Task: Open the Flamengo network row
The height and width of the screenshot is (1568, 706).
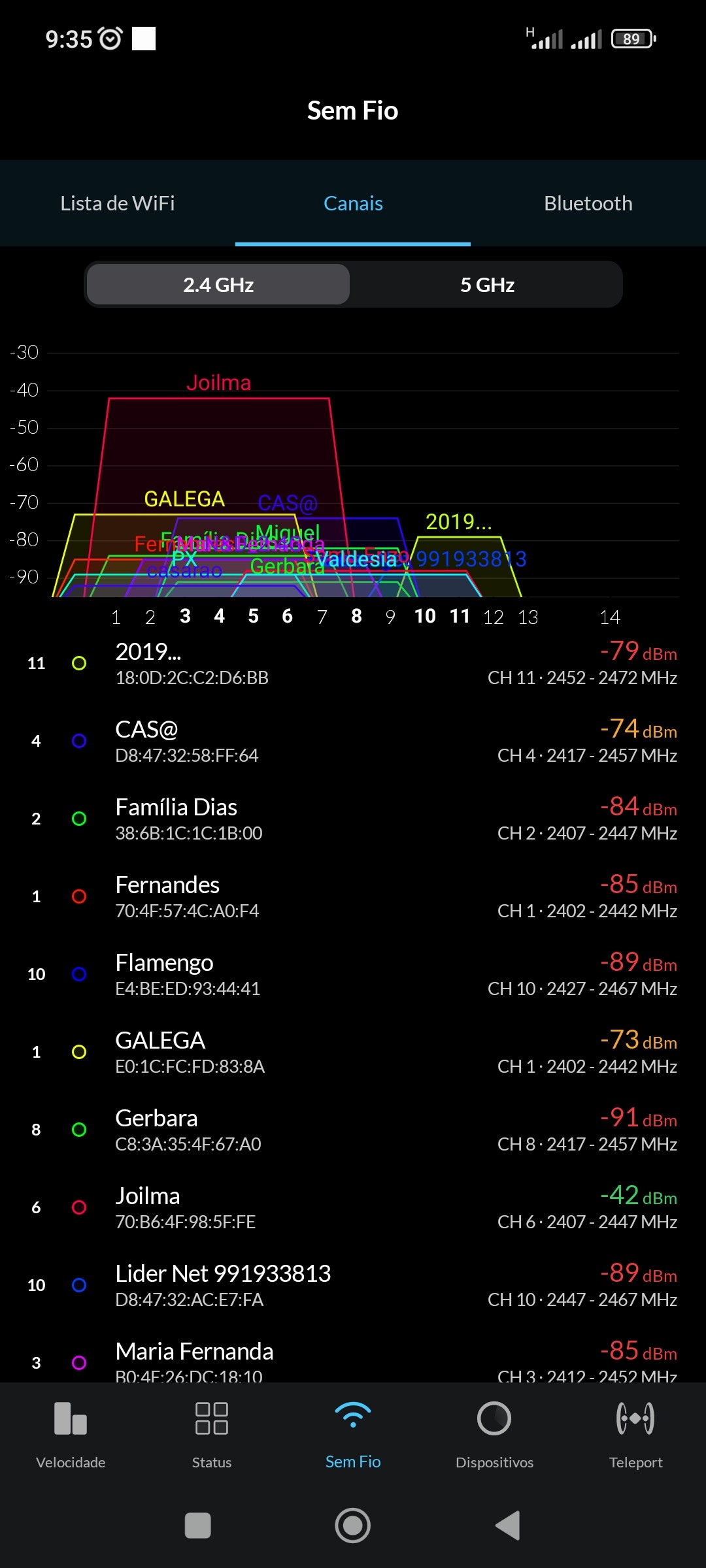Action: click(x=353, y=974)
